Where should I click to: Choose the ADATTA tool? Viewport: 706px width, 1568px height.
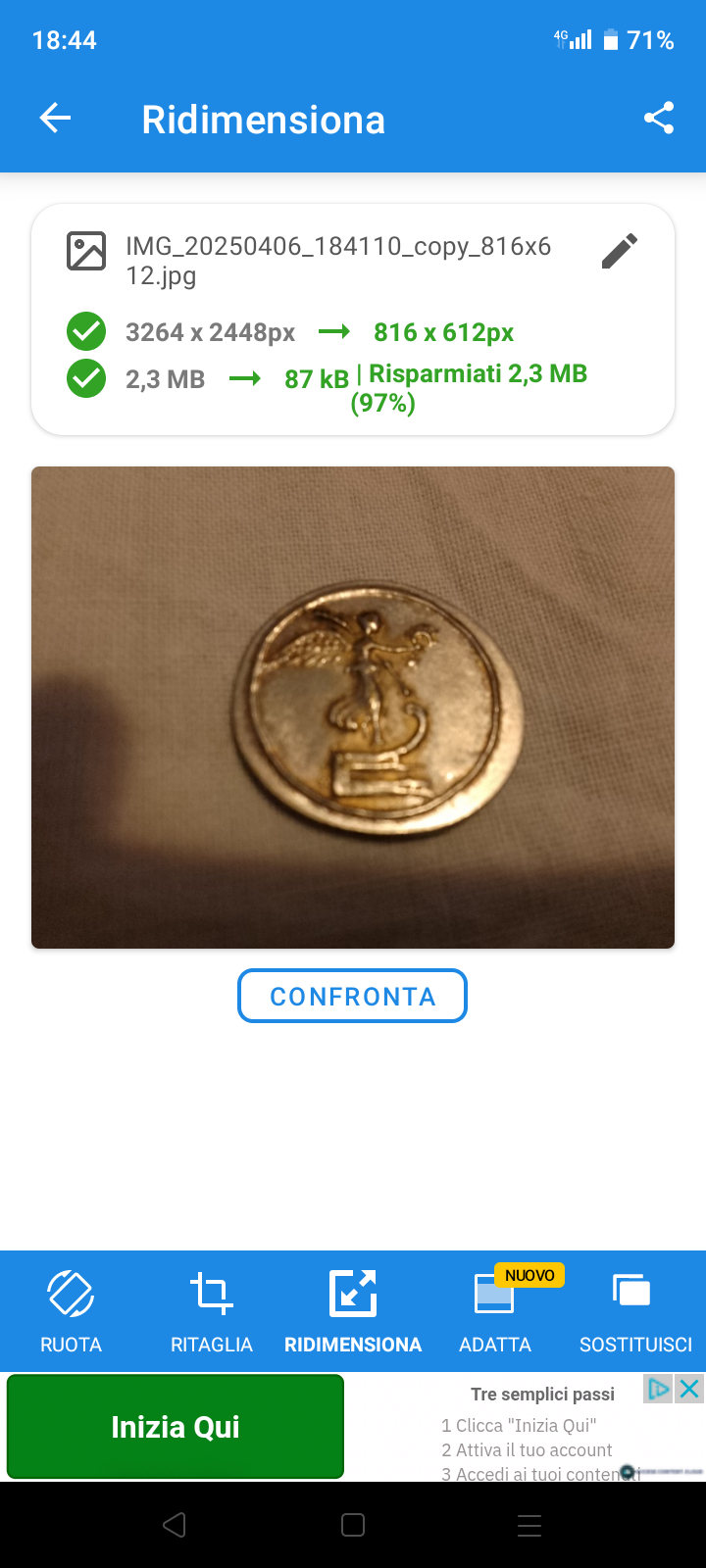(x=495, y=1311)
